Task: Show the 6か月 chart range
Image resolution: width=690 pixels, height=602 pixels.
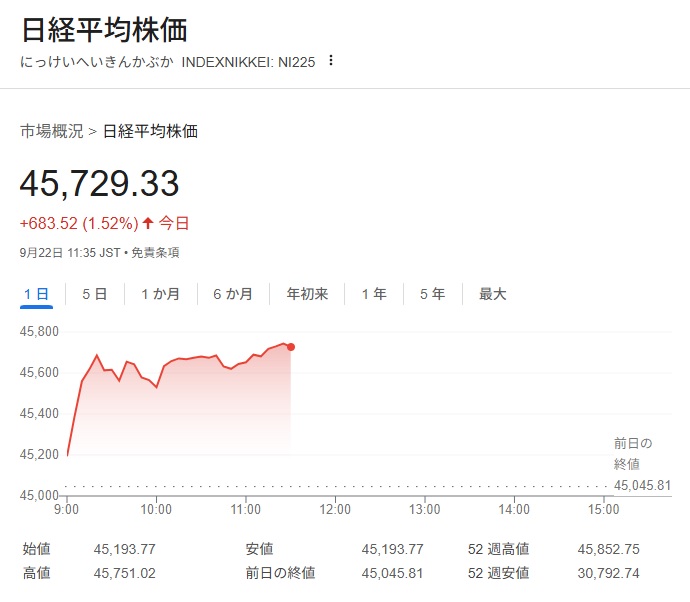Action: (232, 294)
